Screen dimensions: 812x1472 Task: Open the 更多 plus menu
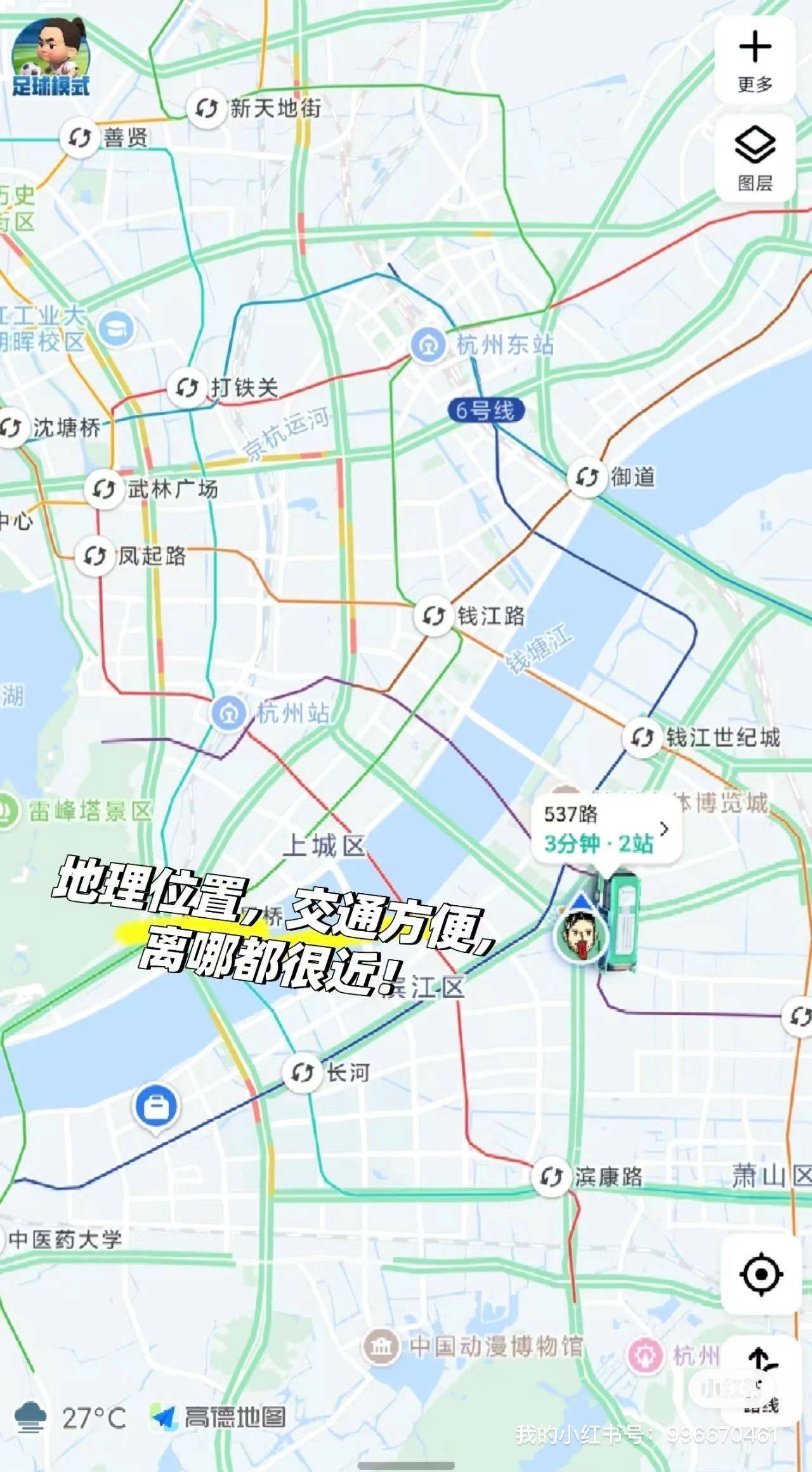pyautogui.click(x=755, y=60)
